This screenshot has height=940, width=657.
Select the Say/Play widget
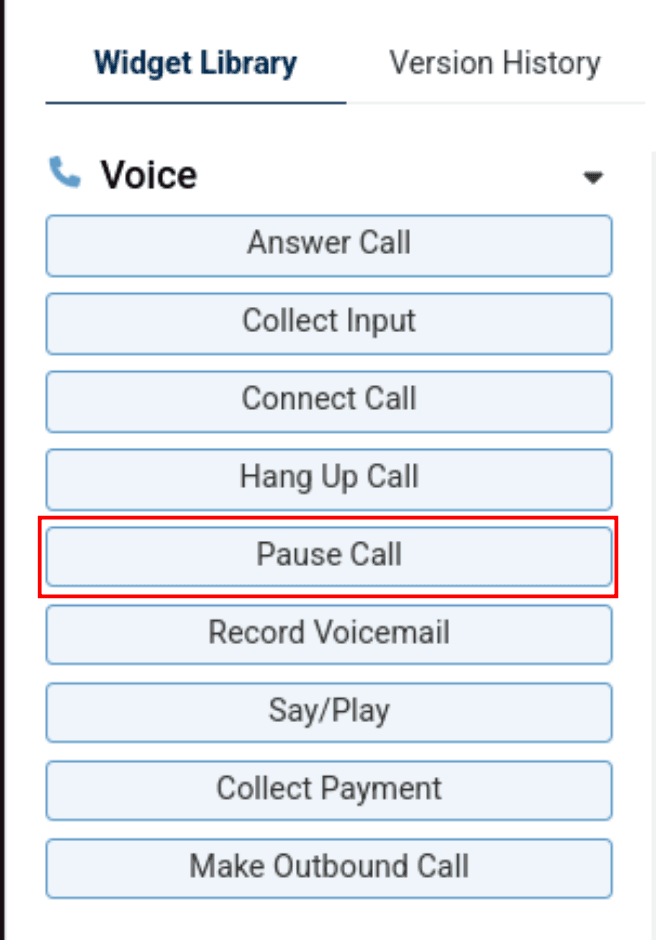329,712
